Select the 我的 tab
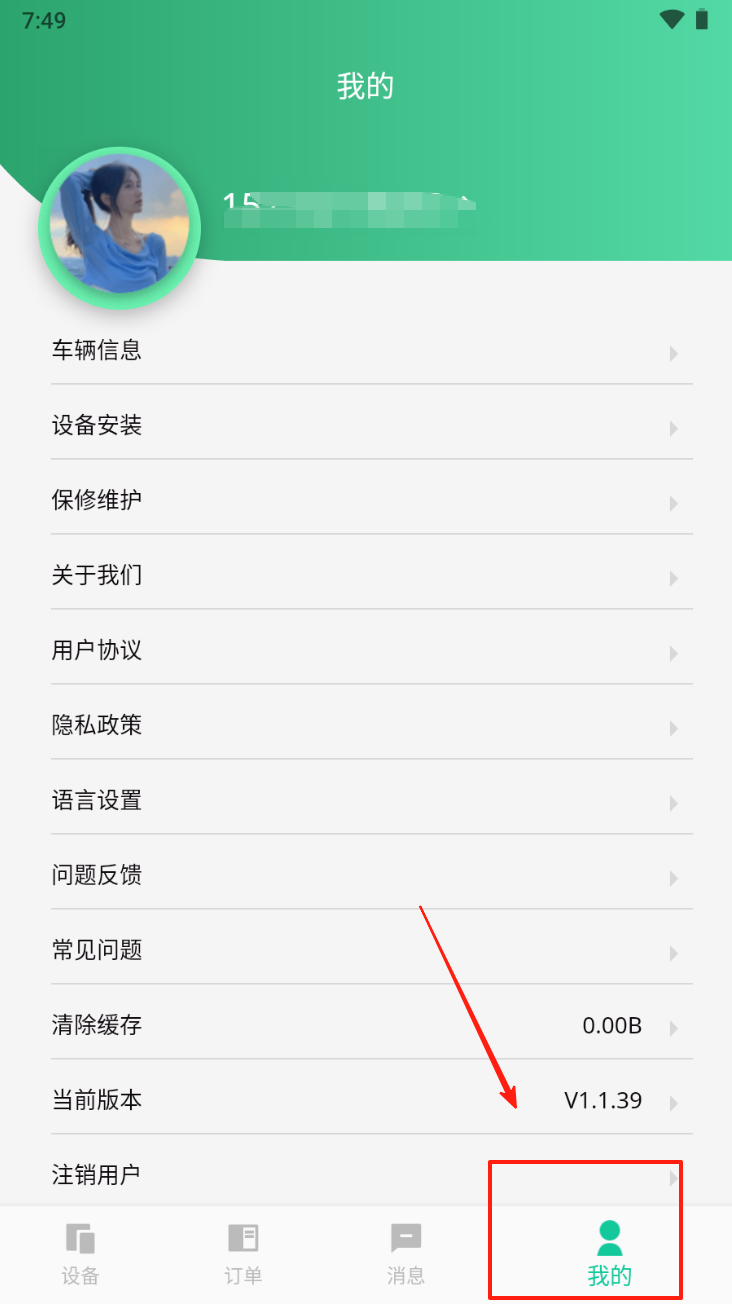 609,1254
